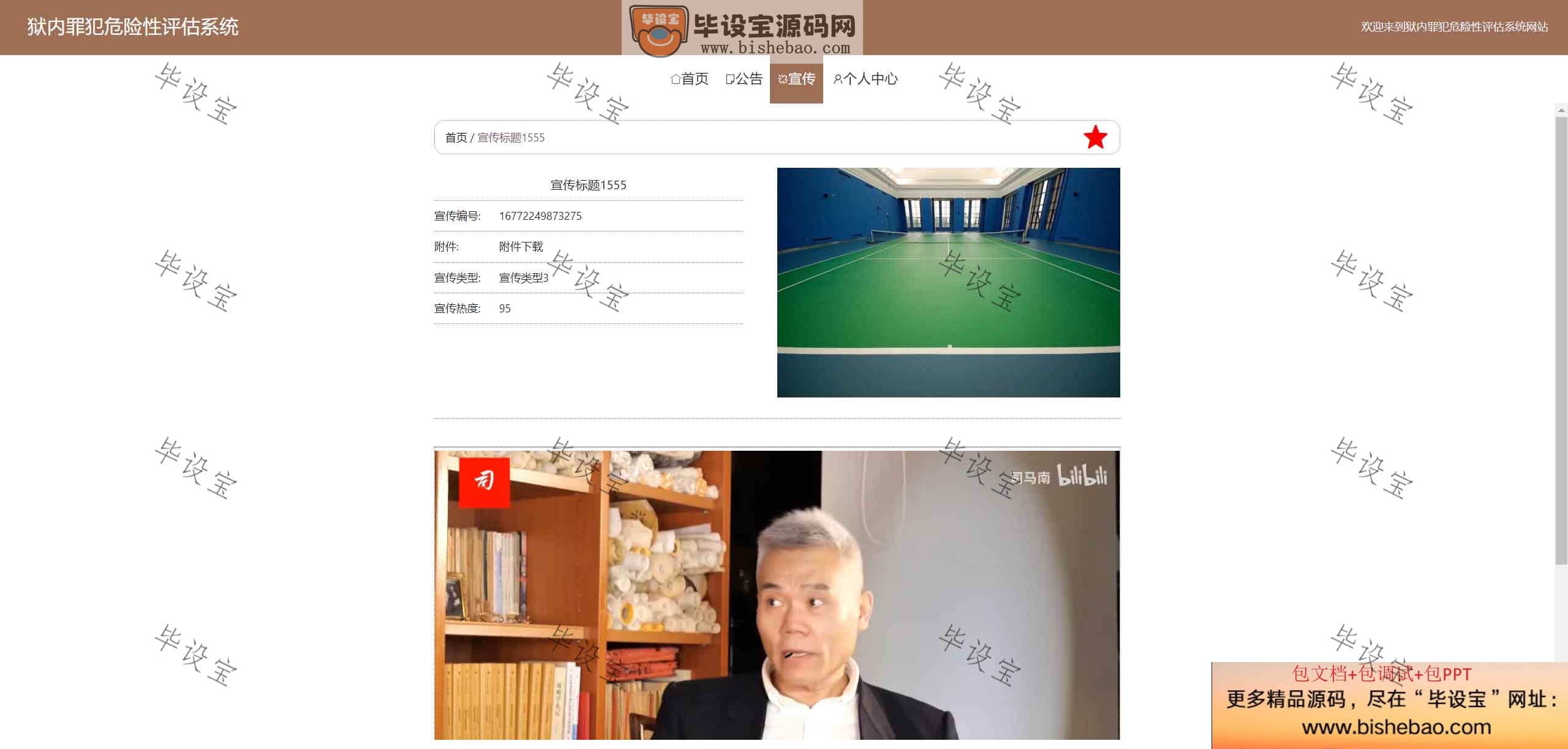Download the attachment via 附件下载
This screenshot has width=1568, height=749.
tap(521, 247)
